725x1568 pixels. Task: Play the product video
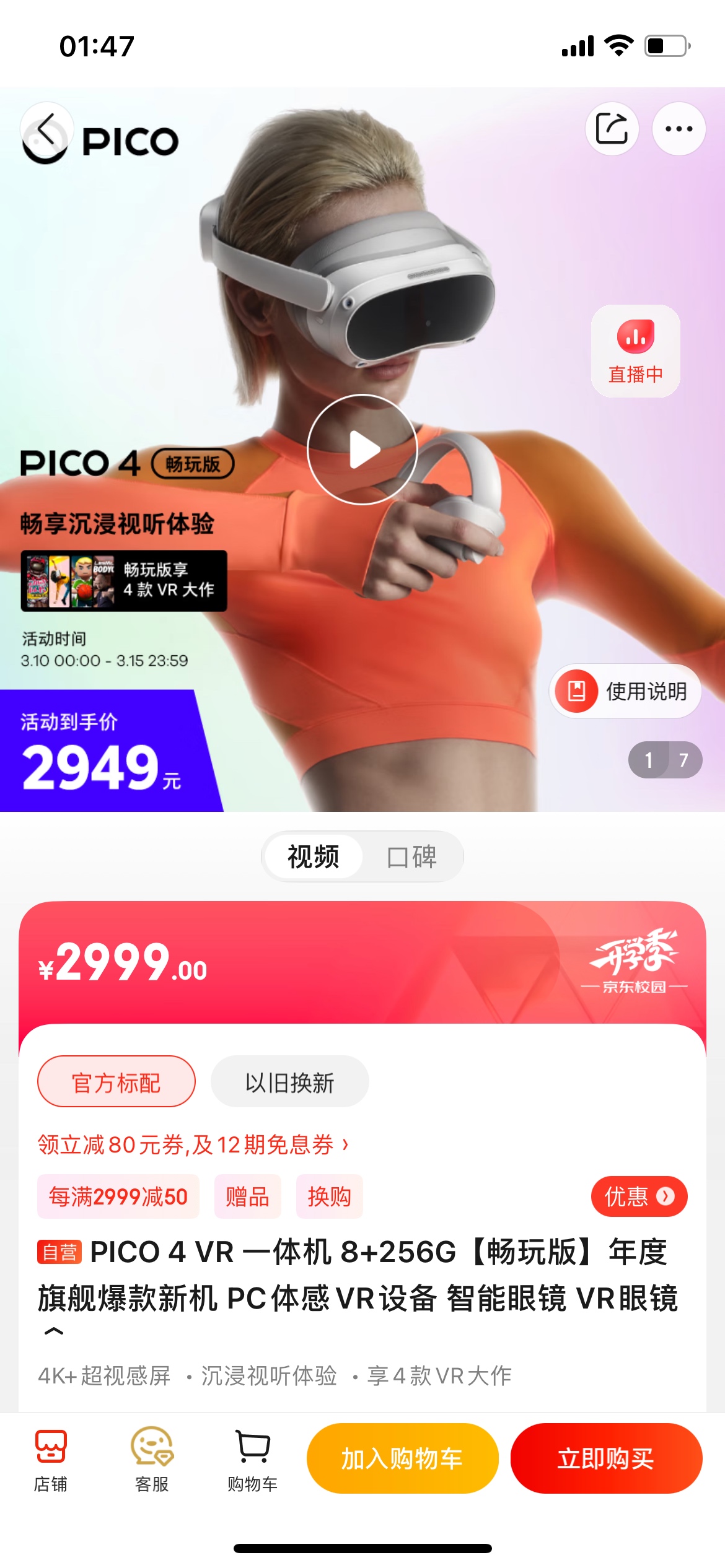point(362,450)
